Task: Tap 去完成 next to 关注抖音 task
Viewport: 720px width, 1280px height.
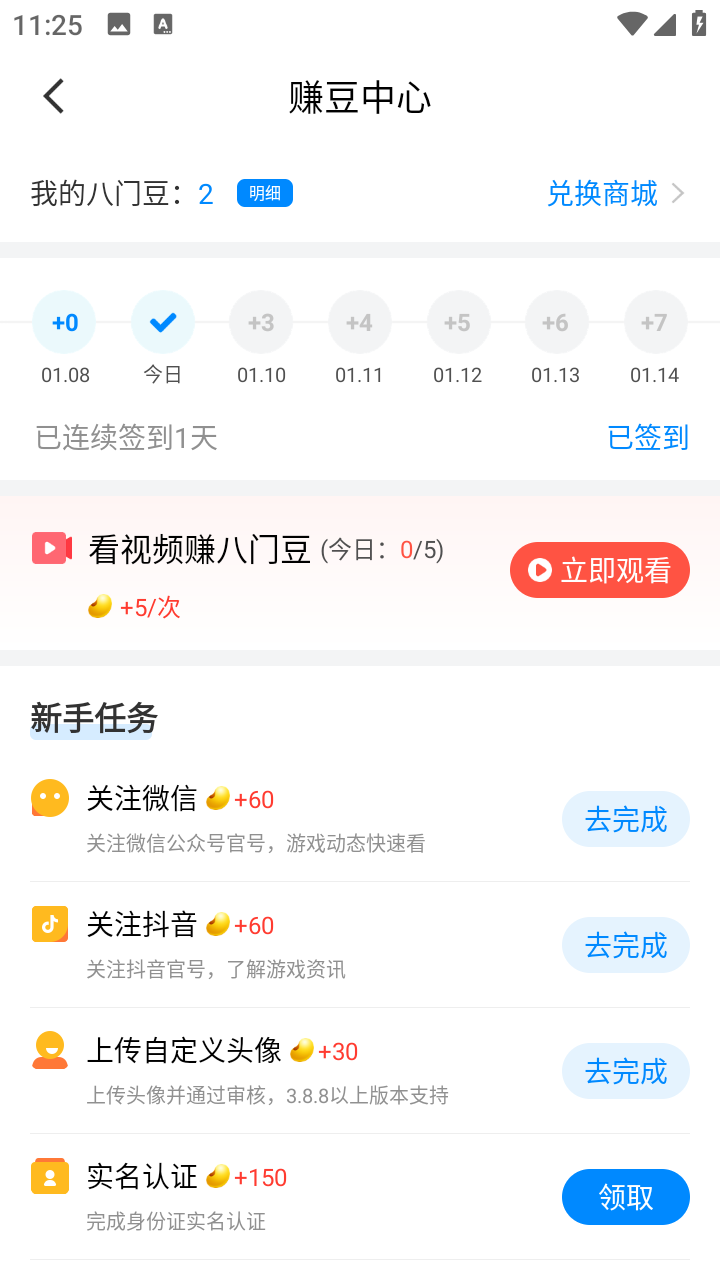Action: (x=625, y=944)
